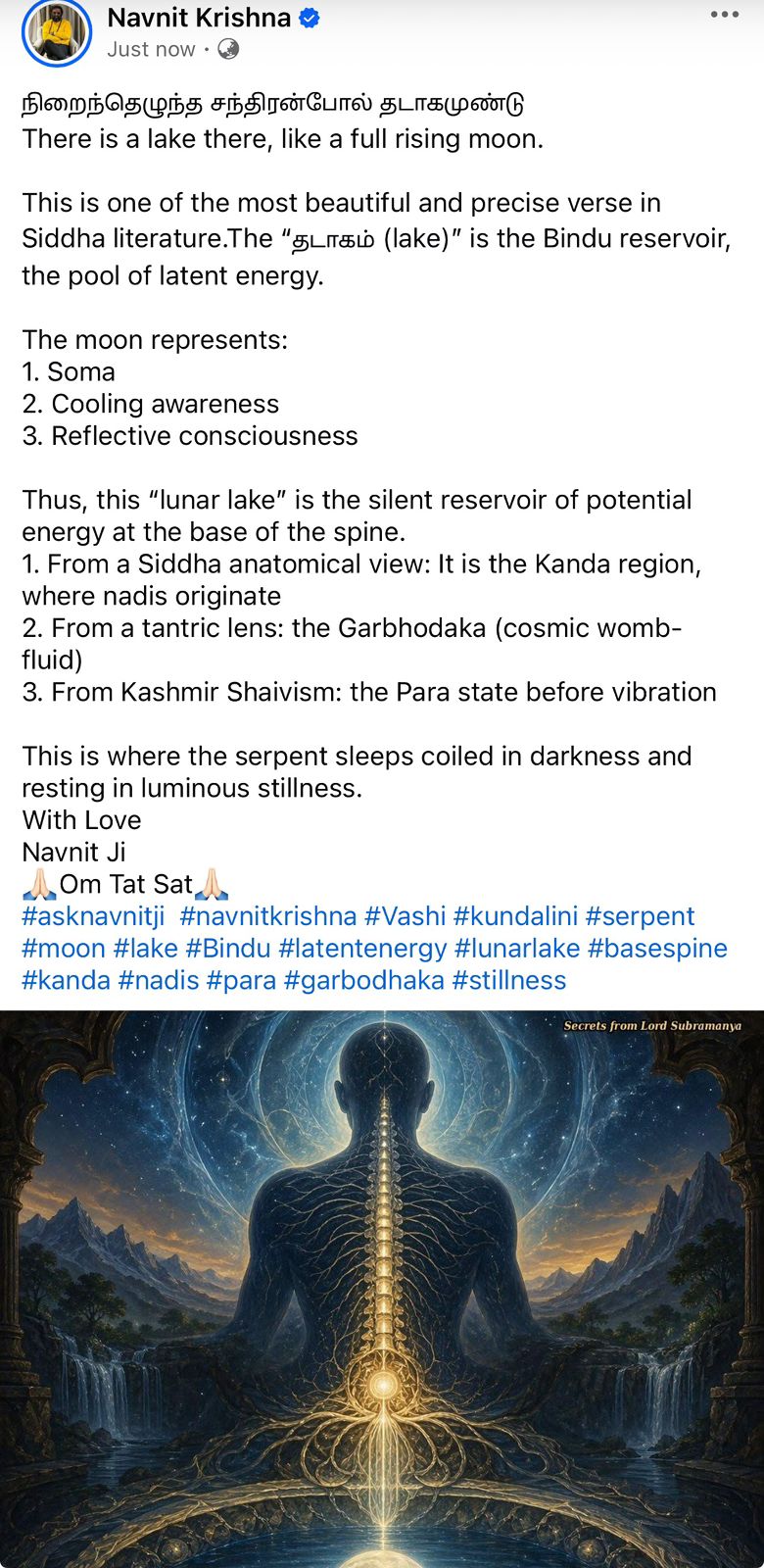Viewport: 764px width, 1568px height.
Task: Browse posts tagged #basespine
Action: (657, 949)
